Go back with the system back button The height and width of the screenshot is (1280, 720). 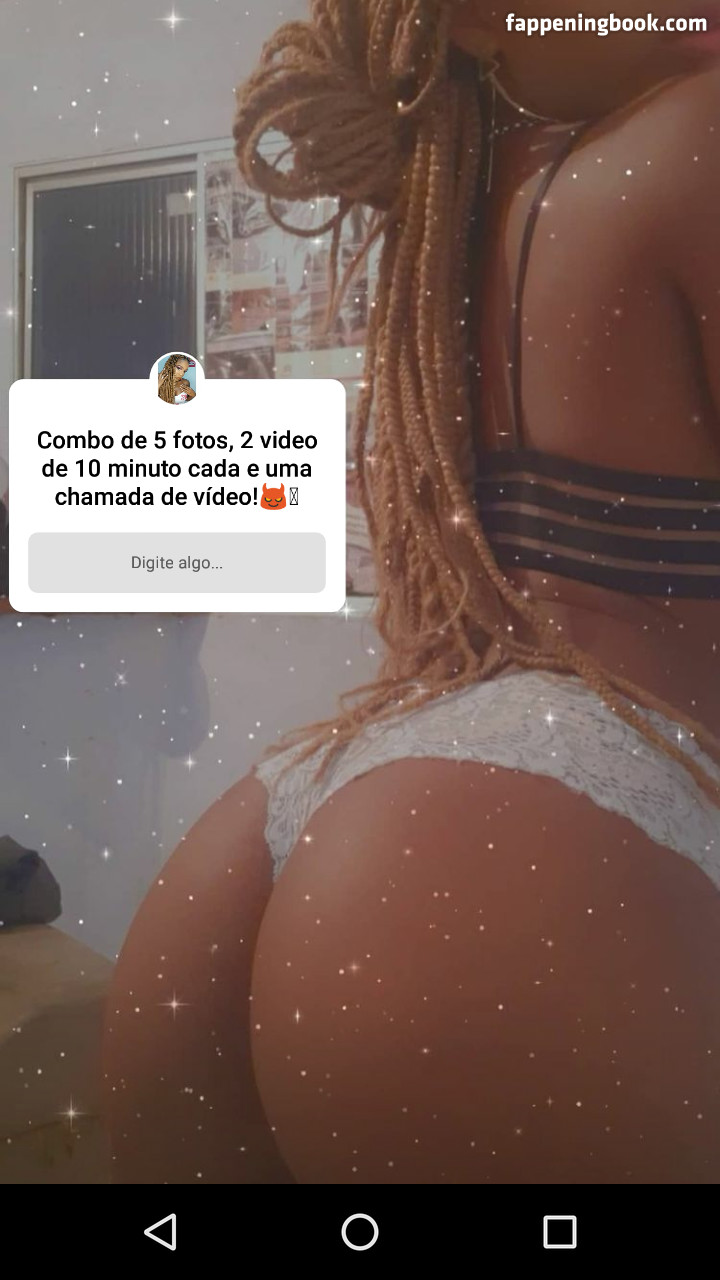click(x=160, y=1232)
